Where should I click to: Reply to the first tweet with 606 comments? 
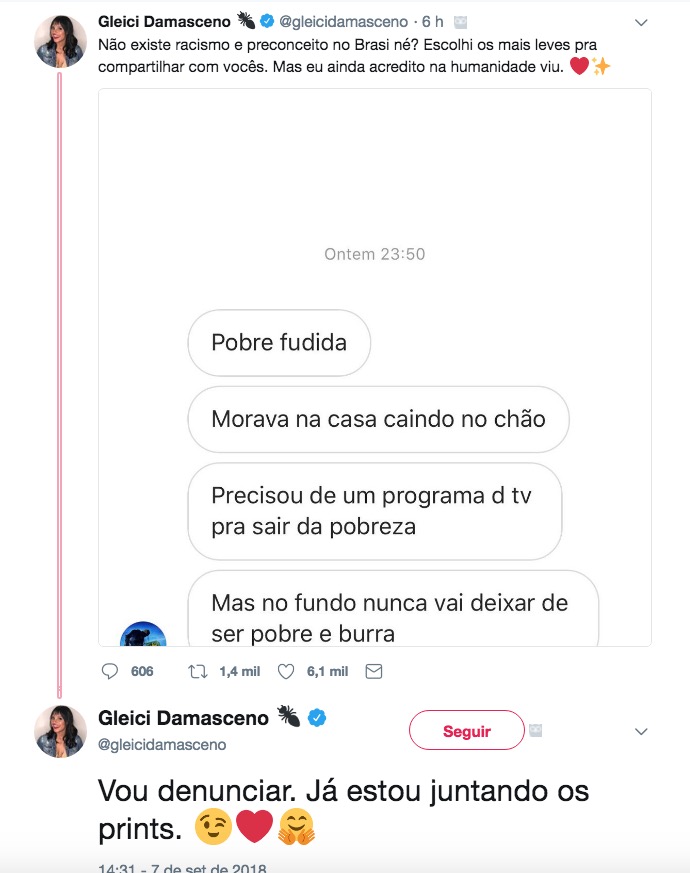point(111,671)
